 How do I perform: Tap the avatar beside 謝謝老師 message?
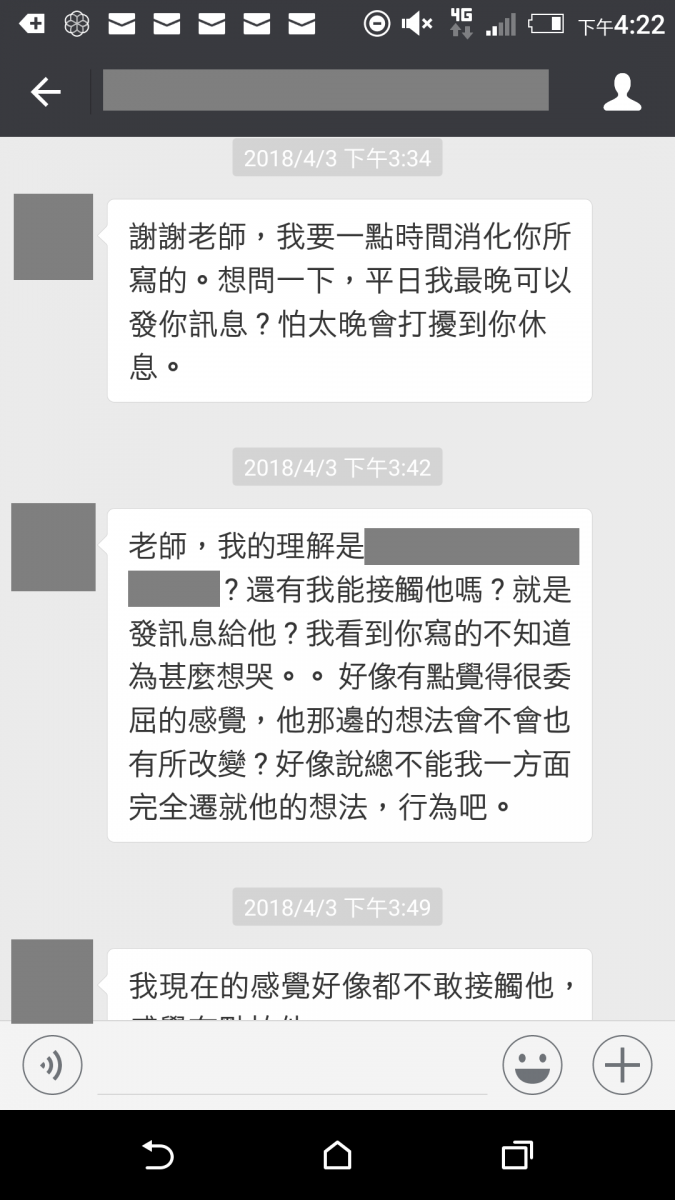(53, 237)
